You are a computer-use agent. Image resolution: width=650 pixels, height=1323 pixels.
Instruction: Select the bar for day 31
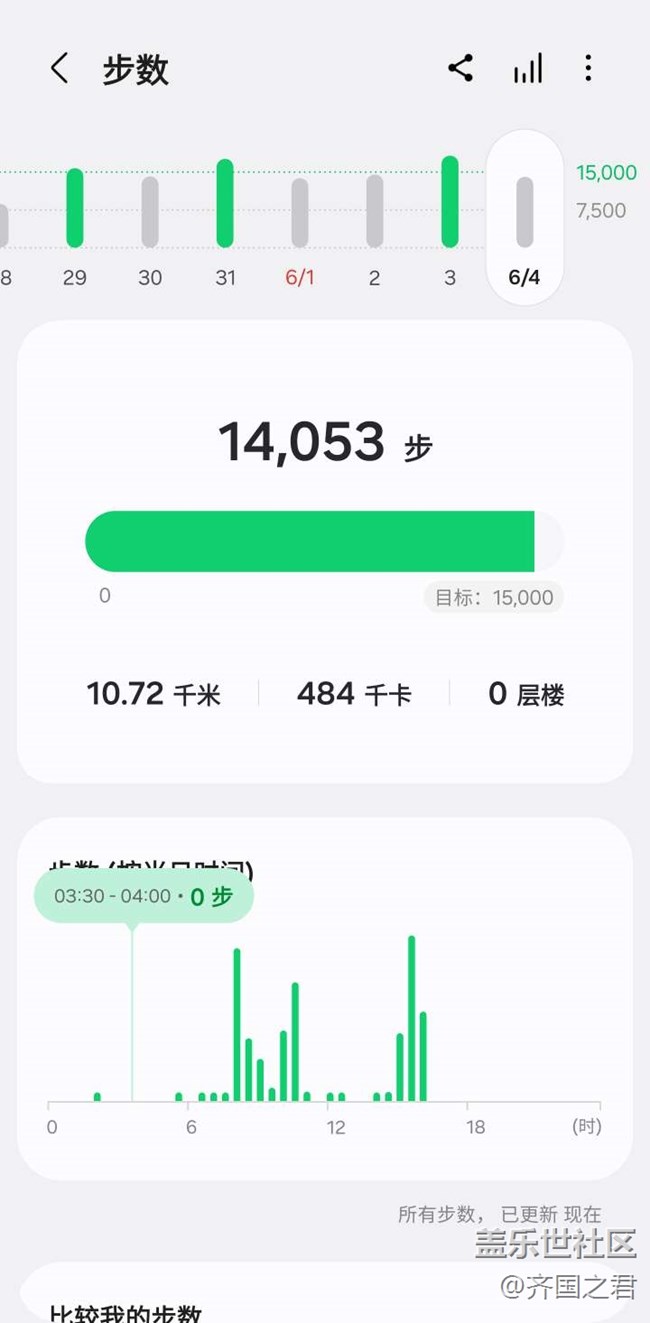[x=225, y=203]
